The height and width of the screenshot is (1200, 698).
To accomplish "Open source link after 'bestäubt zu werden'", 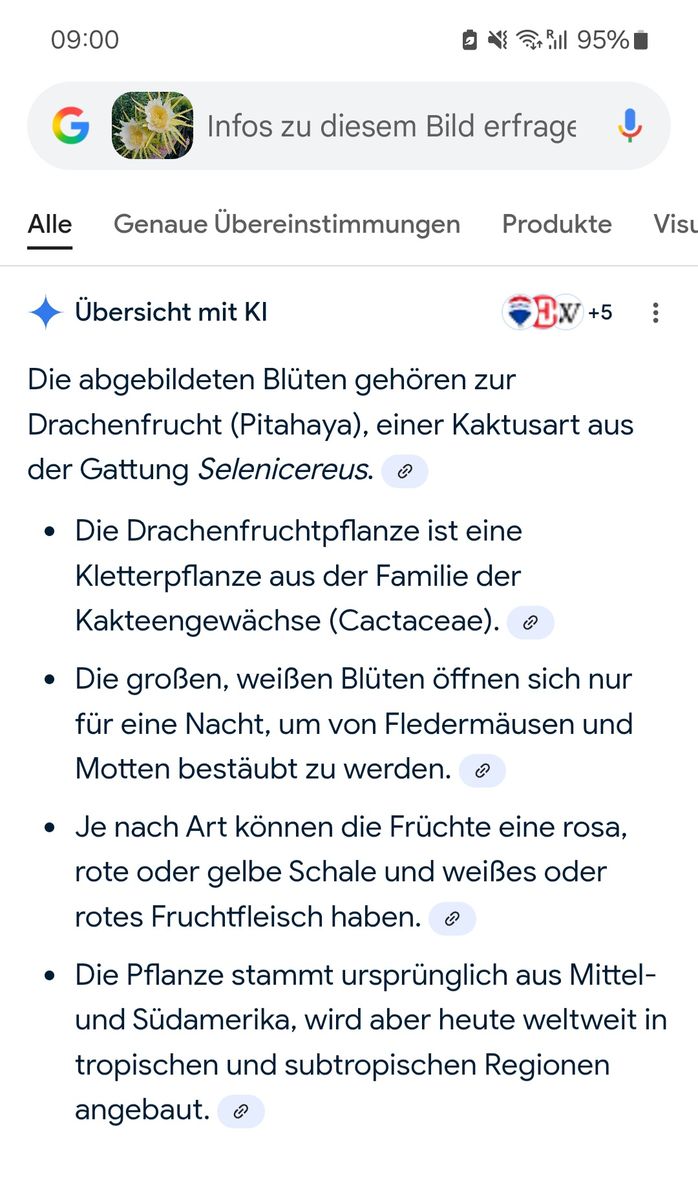I will click(x=482, y=770).
